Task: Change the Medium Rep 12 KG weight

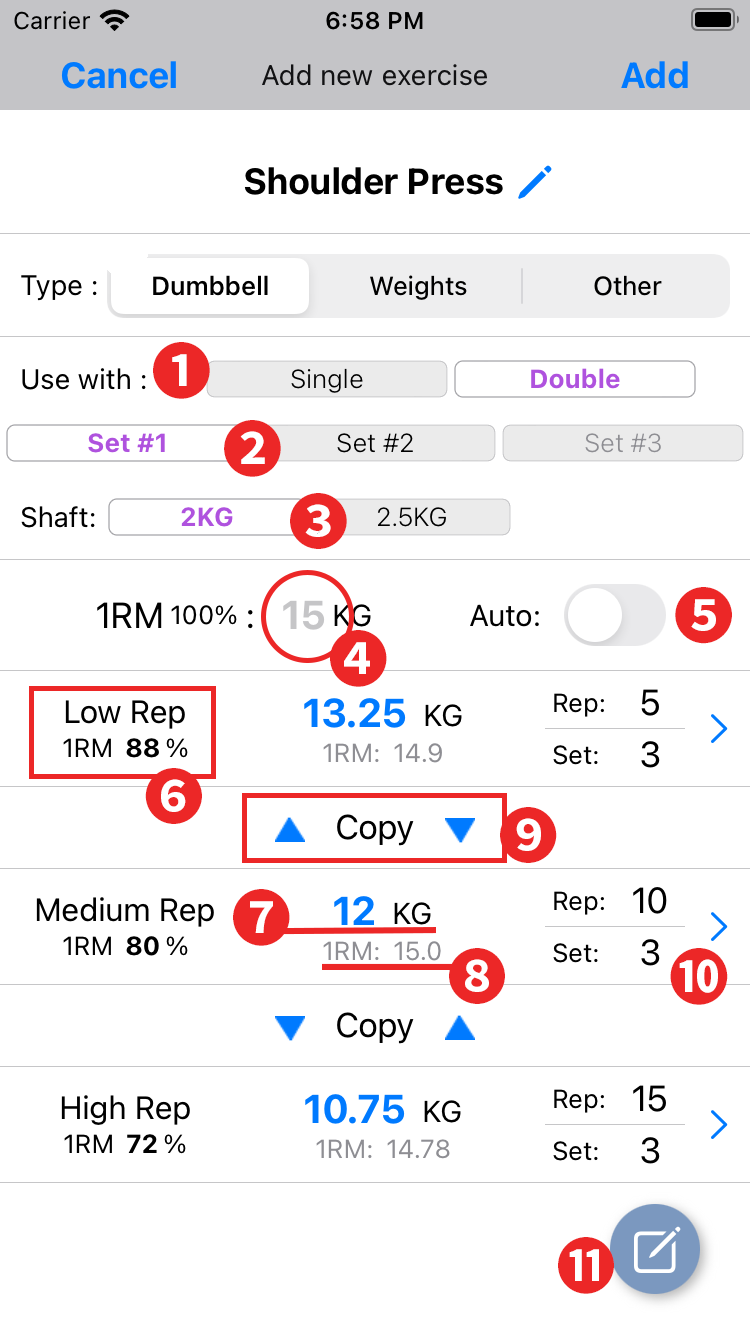Action: [355, 912]
